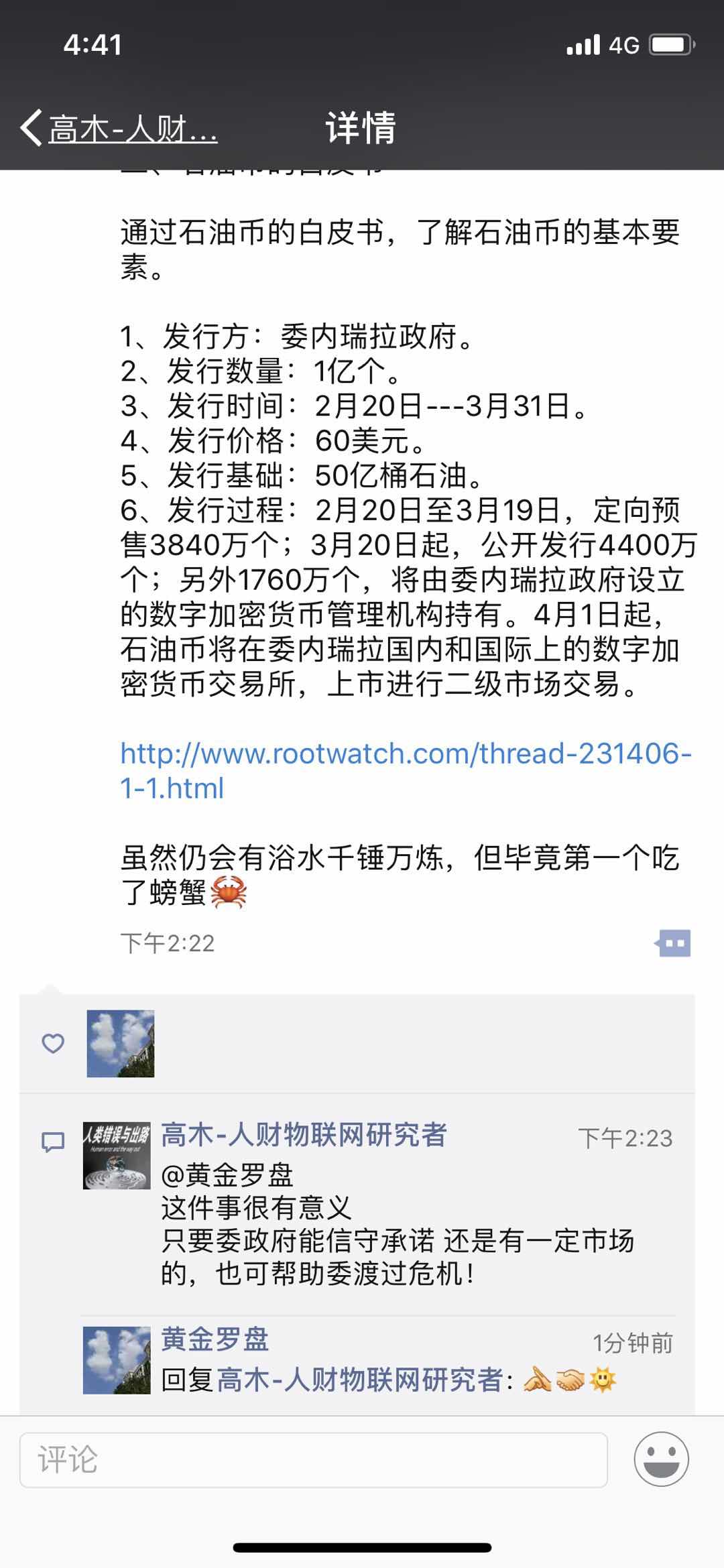Open 高木-人财物联网研究者 link in 黄金罗盘's reply

(360, 1380)
